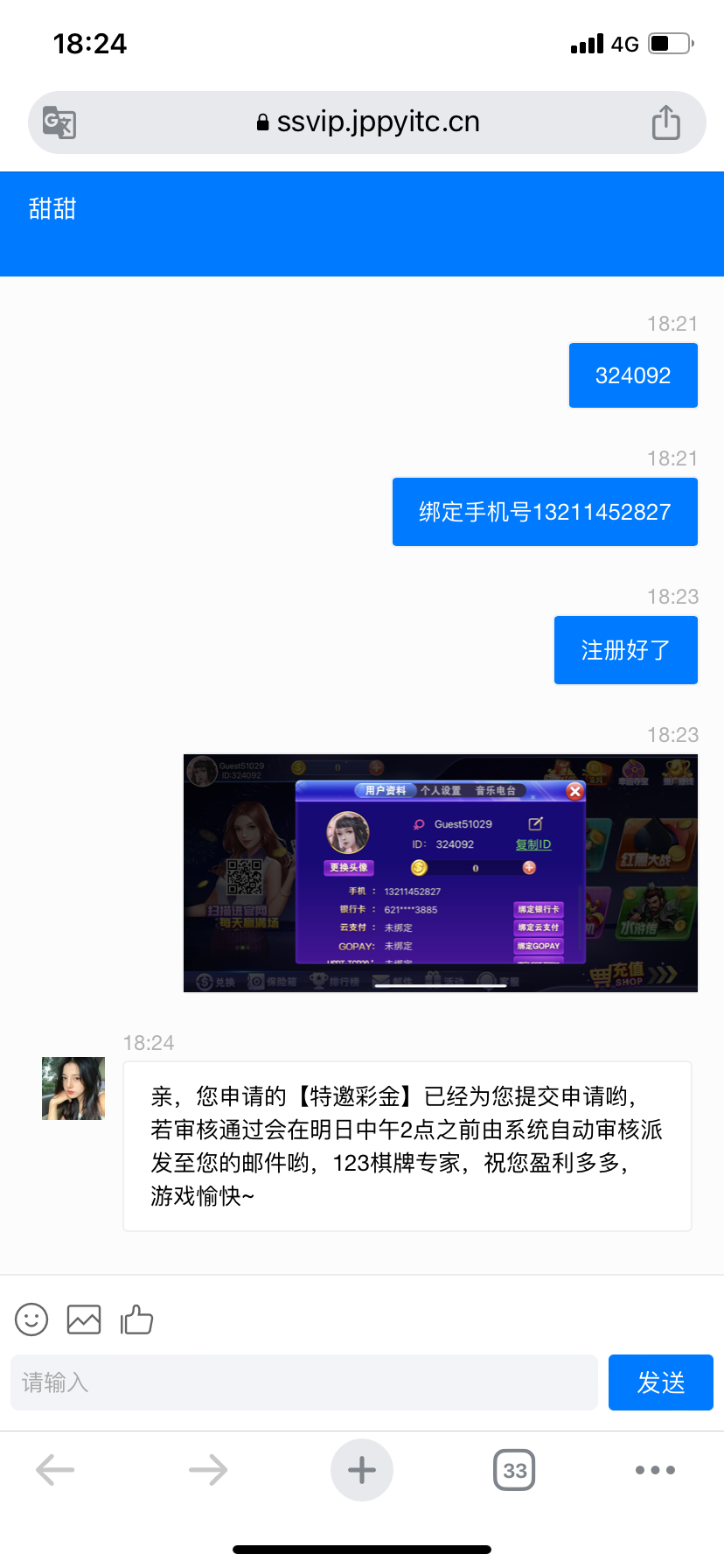Viewport: 724px width, 1568px height.
Task: Open a new browser tab
Action: pos(362,1470)
